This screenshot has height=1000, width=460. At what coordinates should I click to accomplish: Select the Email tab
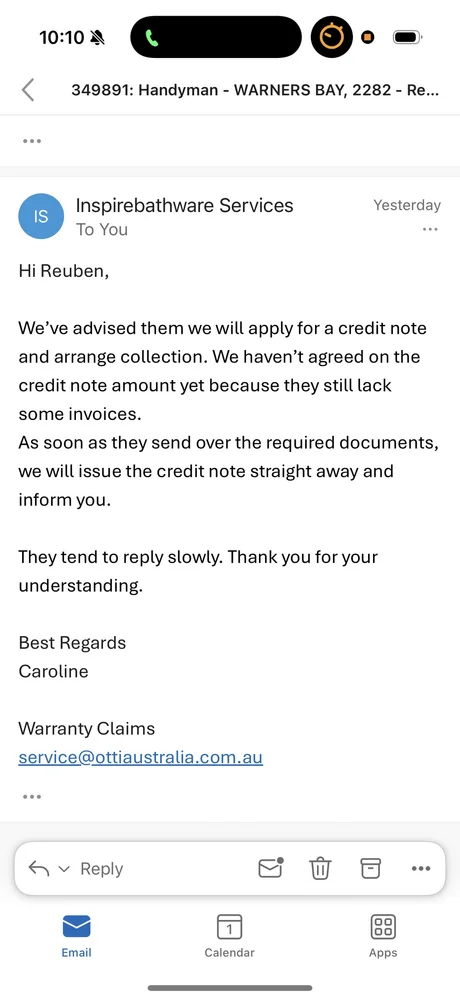pos(77,936)
